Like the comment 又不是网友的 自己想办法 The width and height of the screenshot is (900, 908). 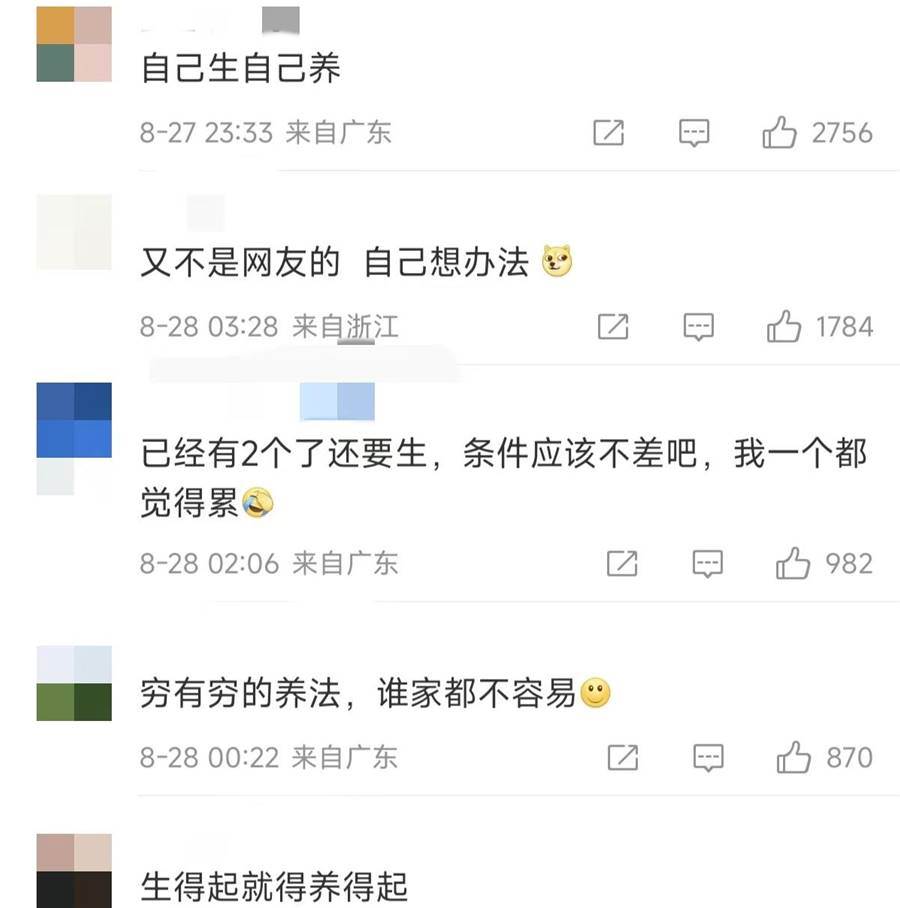coord(784,326)
